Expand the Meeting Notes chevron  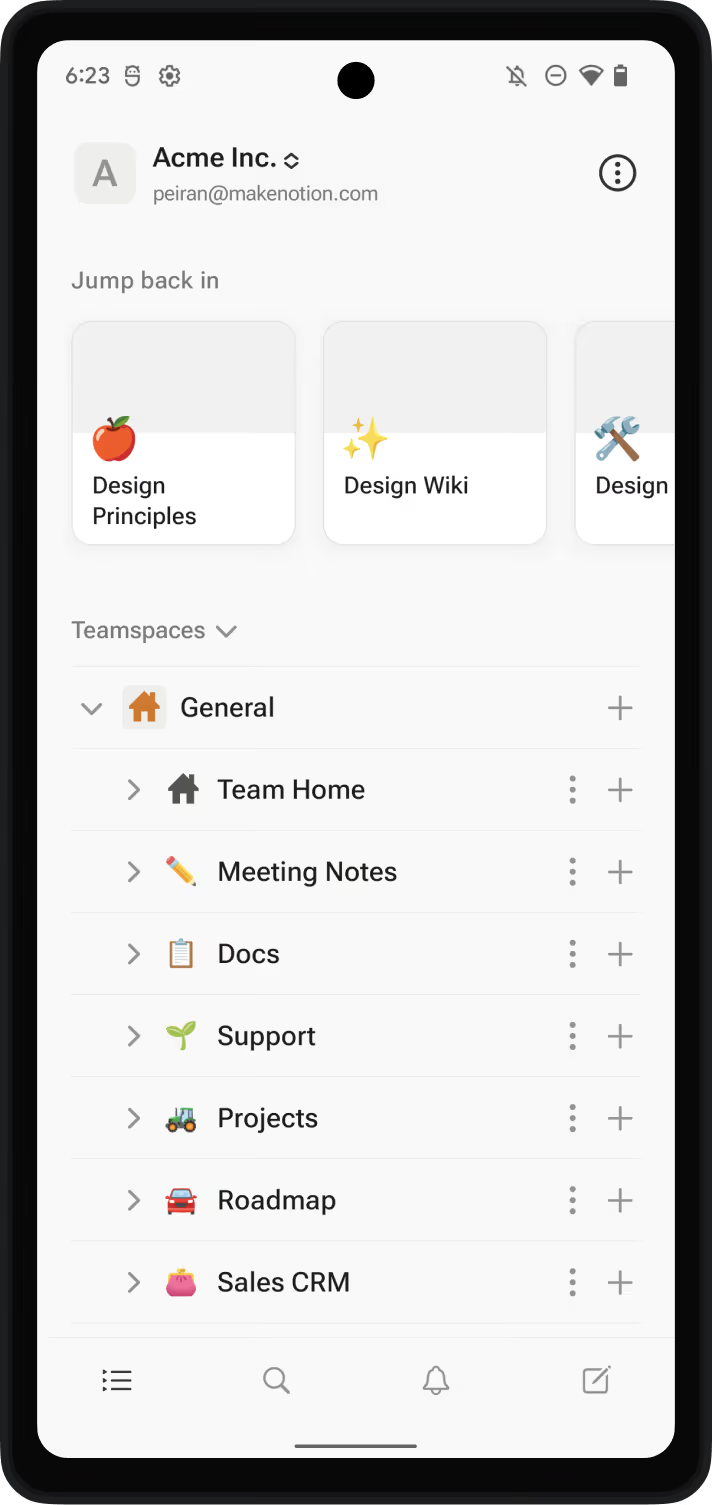coord(133,872)
